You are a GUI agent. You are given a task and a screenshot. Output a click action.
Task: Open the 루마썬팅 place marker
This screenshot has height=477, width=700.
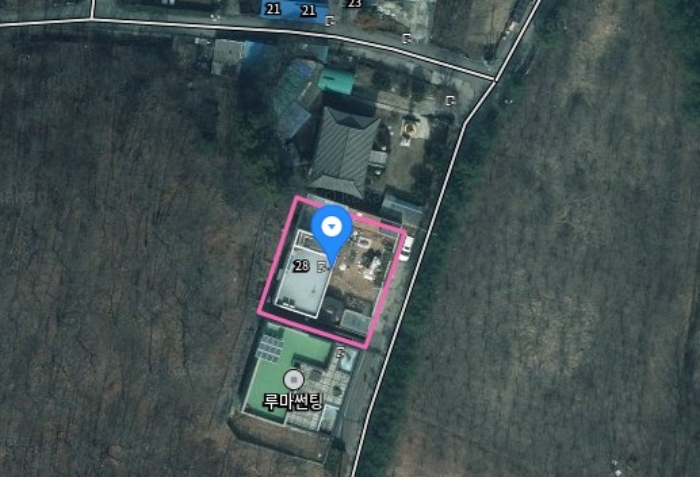click(x=293, y=380)
